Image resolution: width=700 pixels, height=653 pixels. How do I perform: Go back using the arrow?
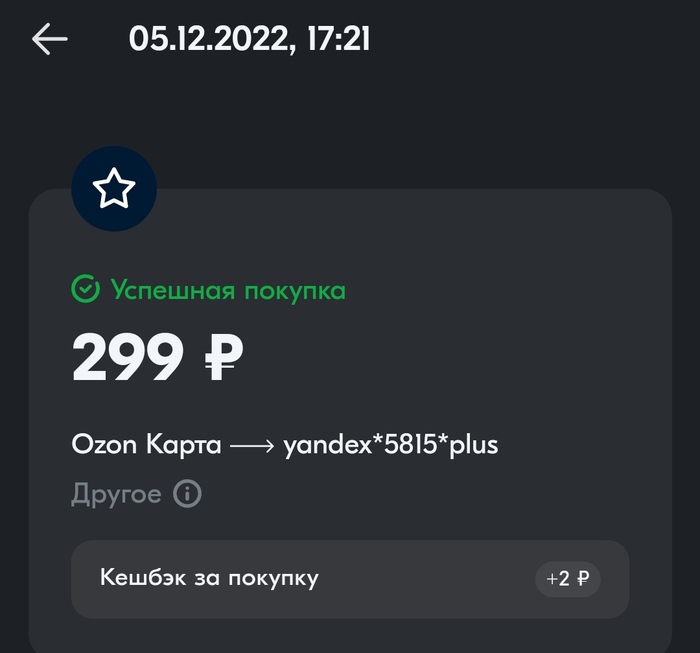(49, 39)
